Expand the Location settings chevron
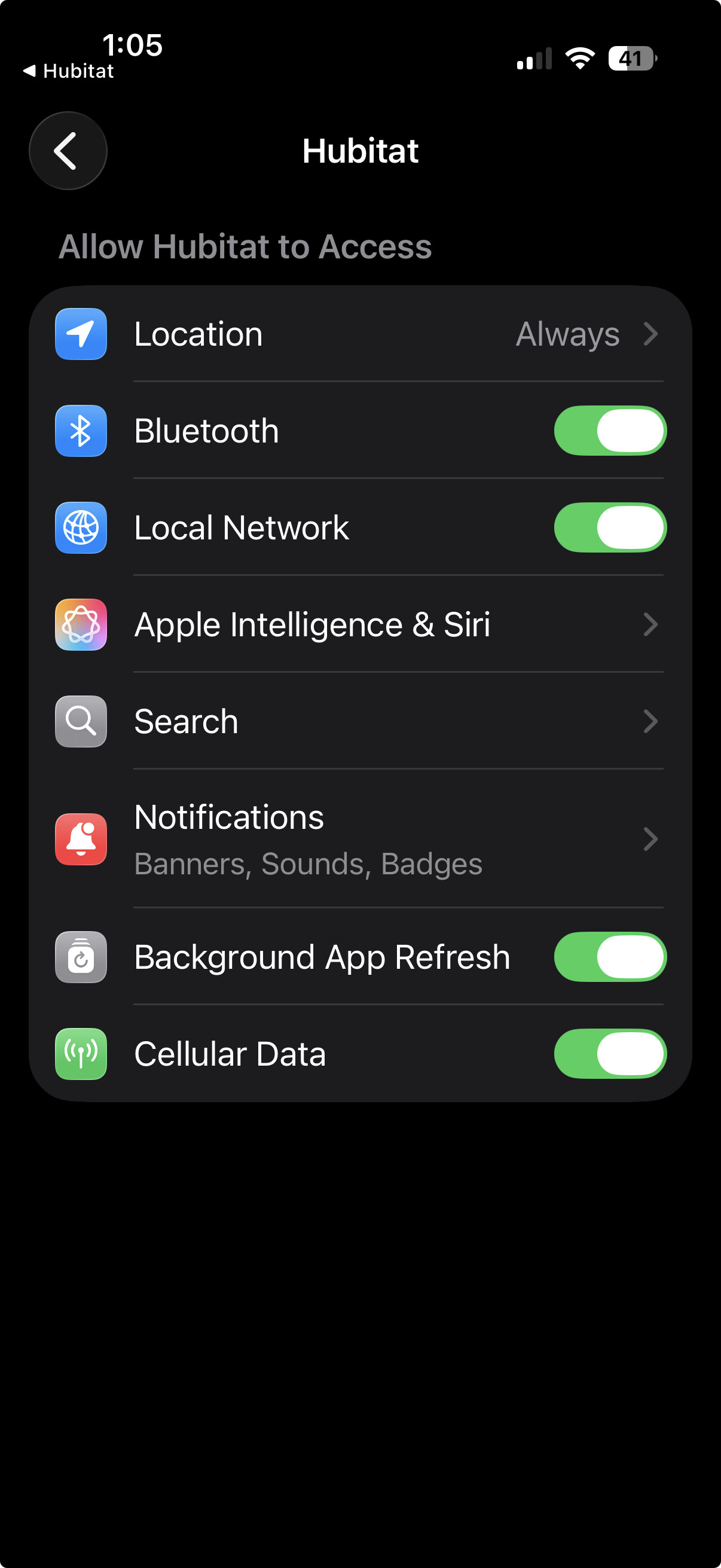 coord(652,334)
